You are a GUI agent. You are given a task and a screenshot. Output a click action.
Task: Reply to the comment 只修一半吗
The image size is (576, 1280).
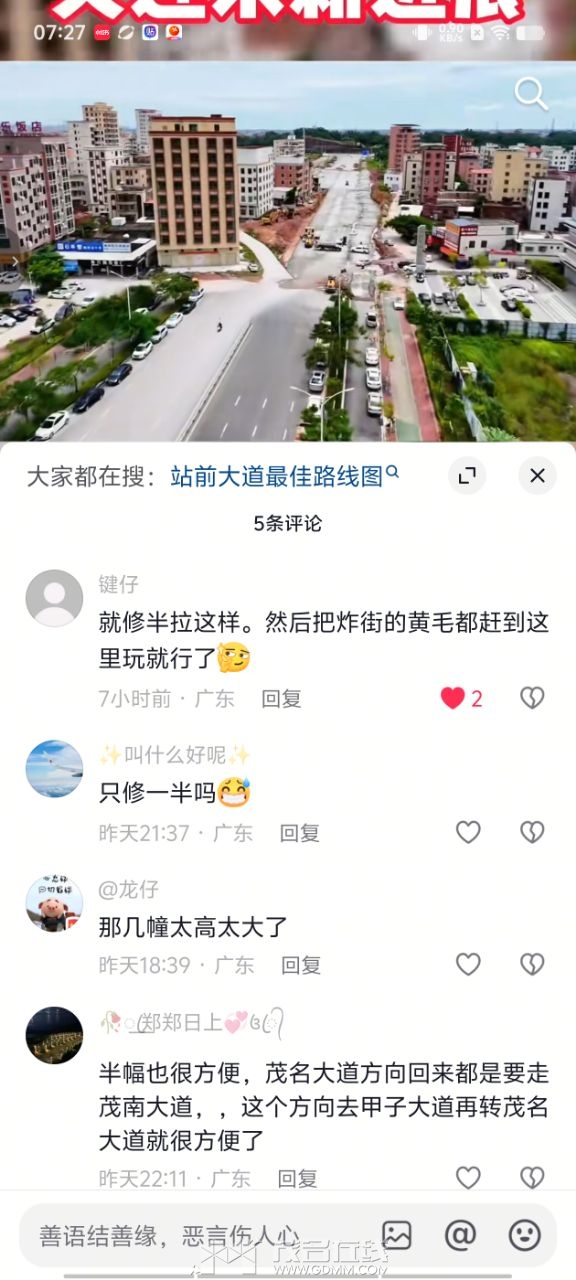[299, 832]
